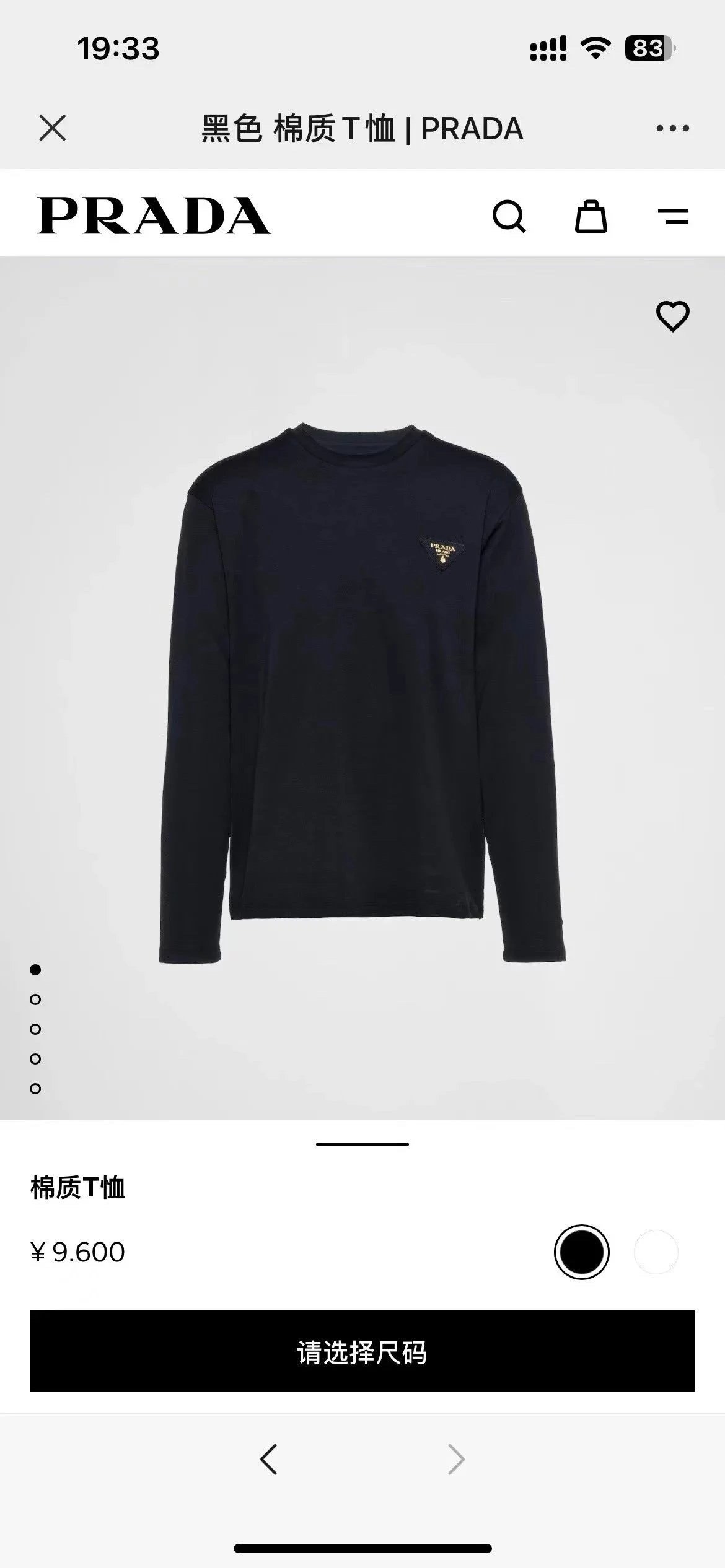The image size is (725, 1568).
Task: Open the shopping bag
Action: [x=591, y=217]
